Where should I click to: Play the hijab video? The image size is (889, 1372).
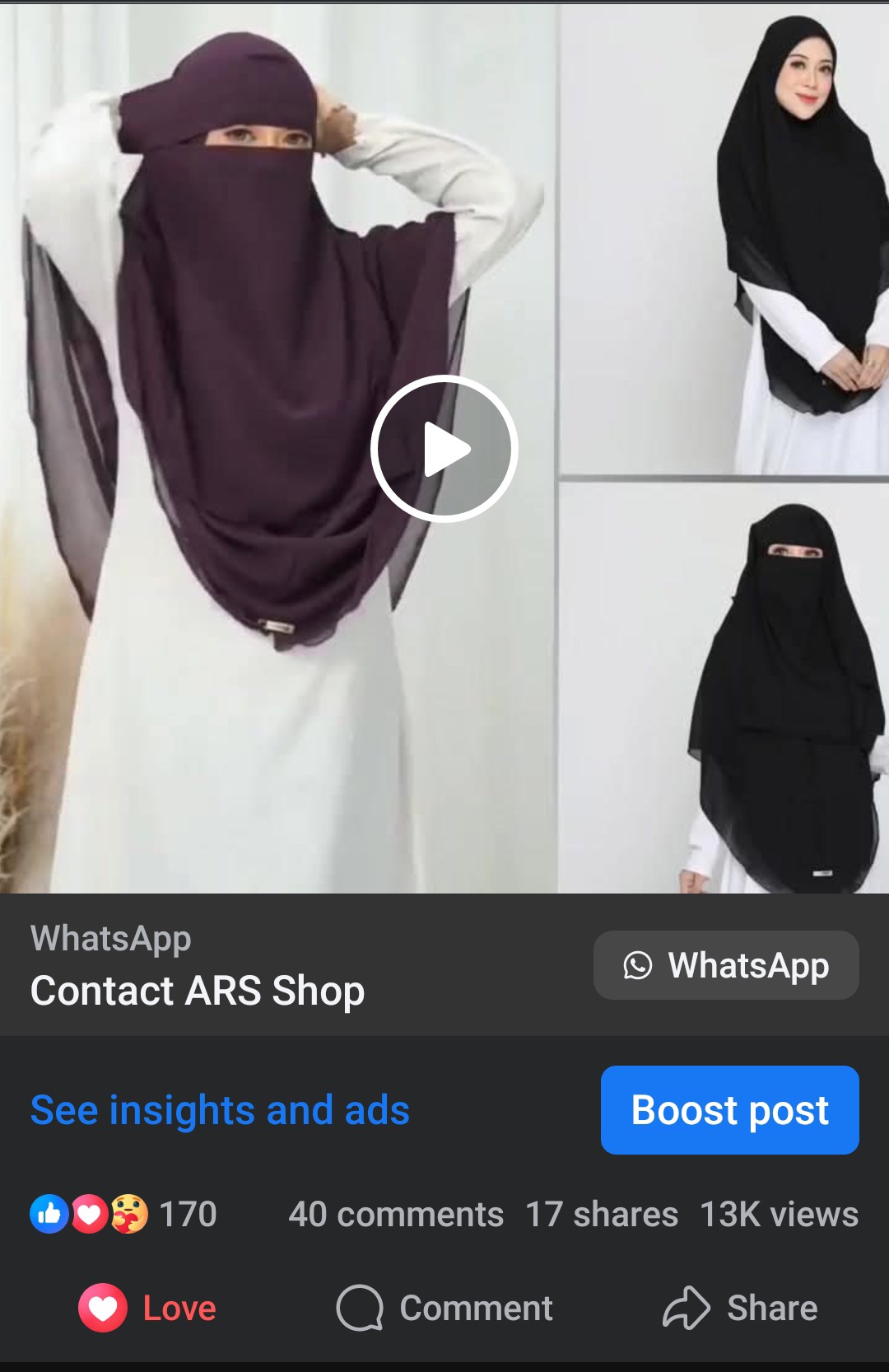tap(444, 449)
